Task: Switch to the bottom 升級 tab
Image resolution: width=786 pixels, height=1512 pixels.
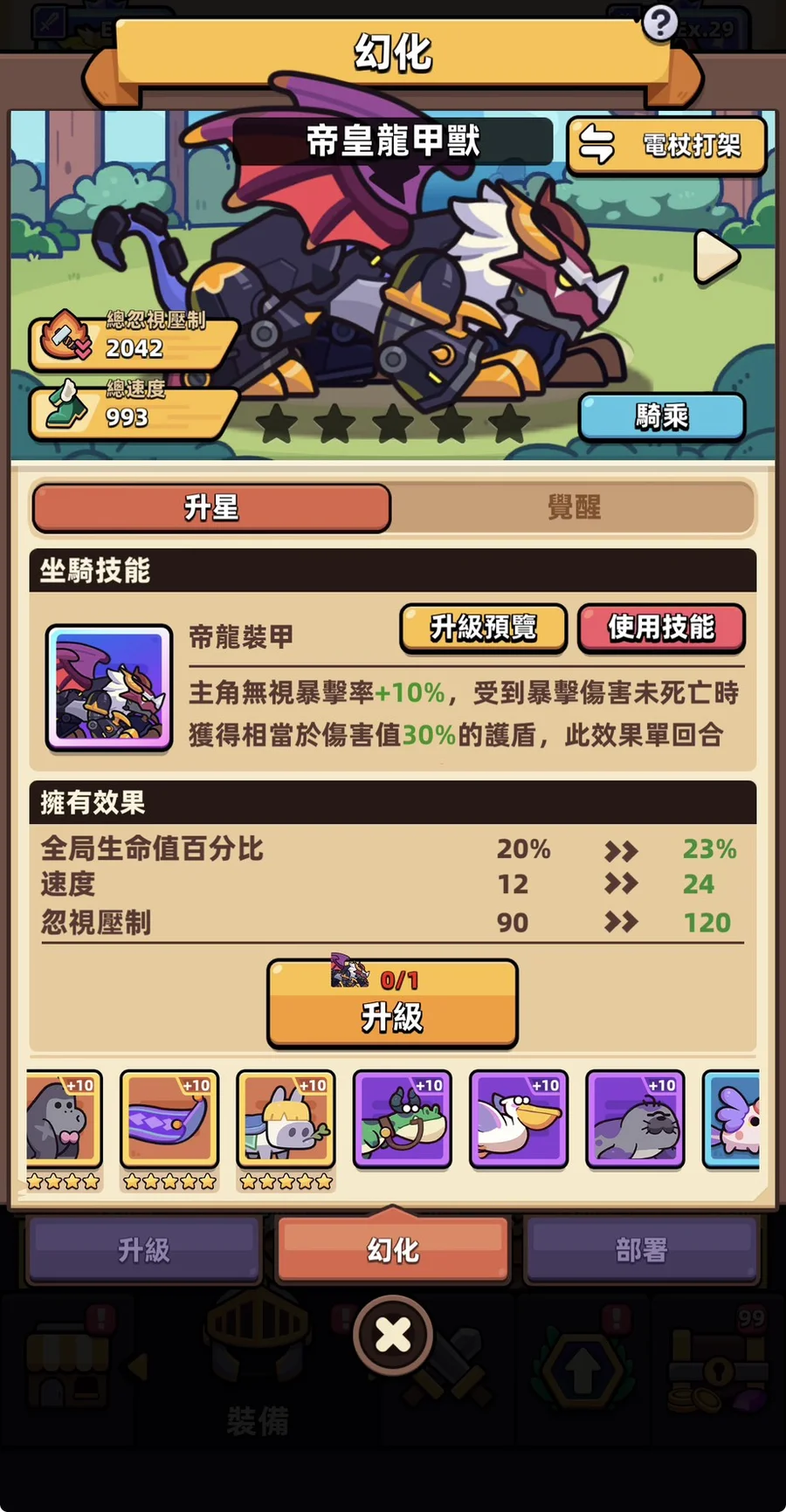Action: point(144,1250)
